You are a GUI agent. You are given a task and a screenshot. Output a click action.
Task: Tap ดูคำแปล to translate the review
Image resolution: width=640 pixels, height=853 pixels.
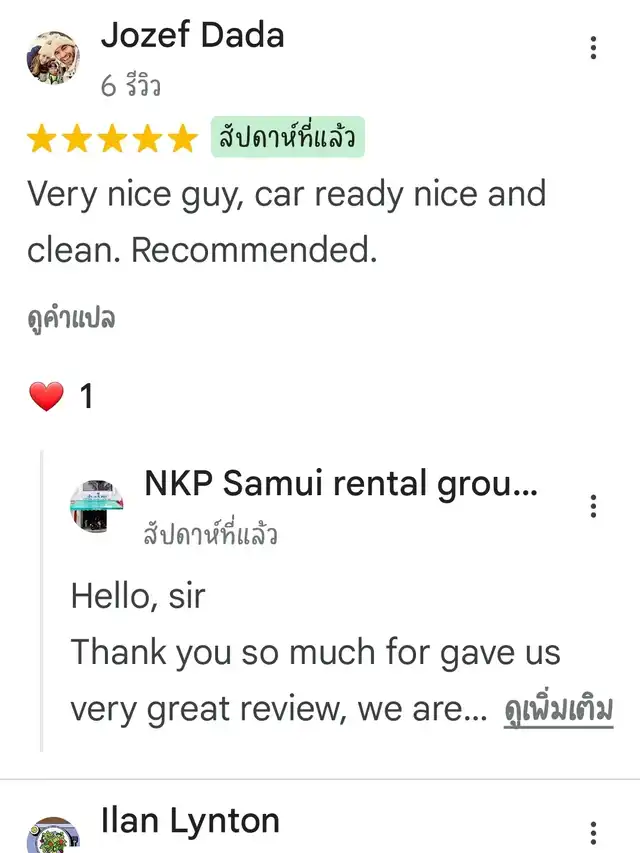[x=71, y=319]
